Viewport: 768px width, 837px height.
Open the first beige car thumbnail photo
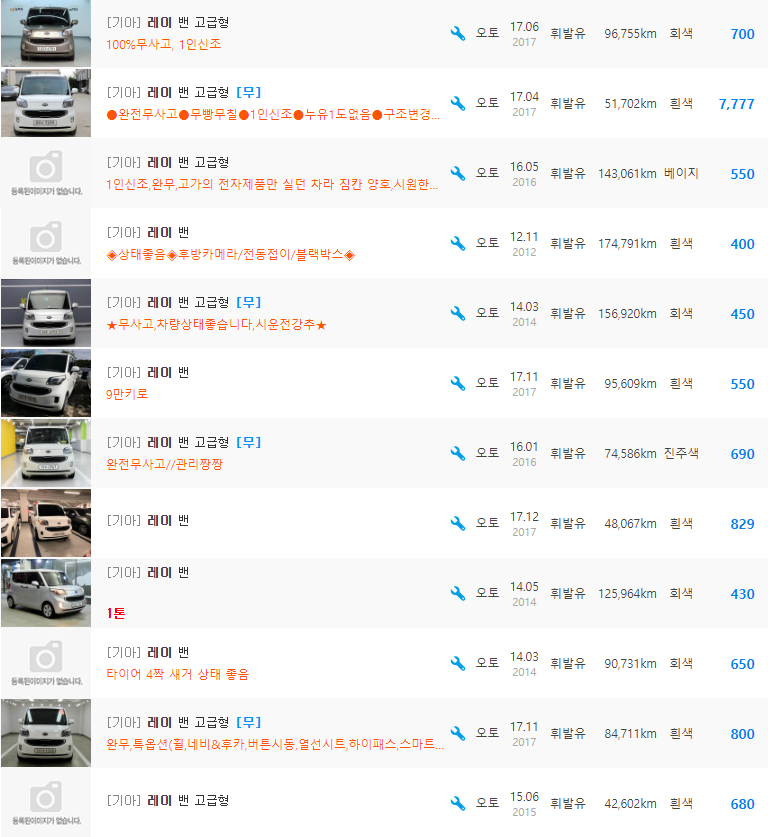(x=45, y=33)
